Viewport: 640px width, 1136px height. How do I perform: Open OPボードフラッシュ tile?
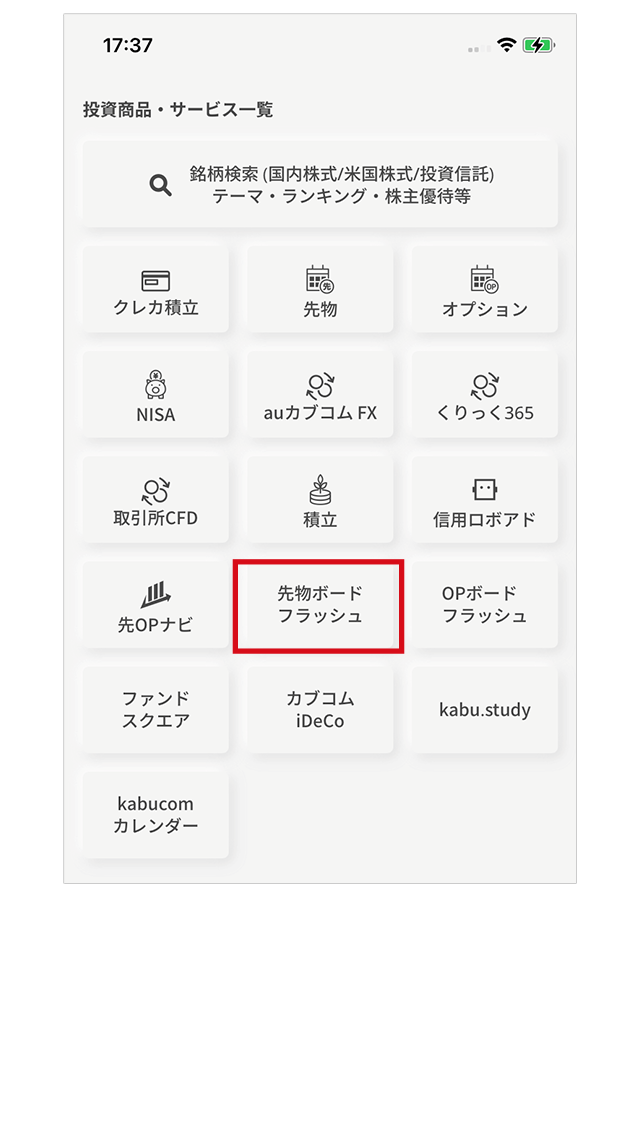pos(485,605)
